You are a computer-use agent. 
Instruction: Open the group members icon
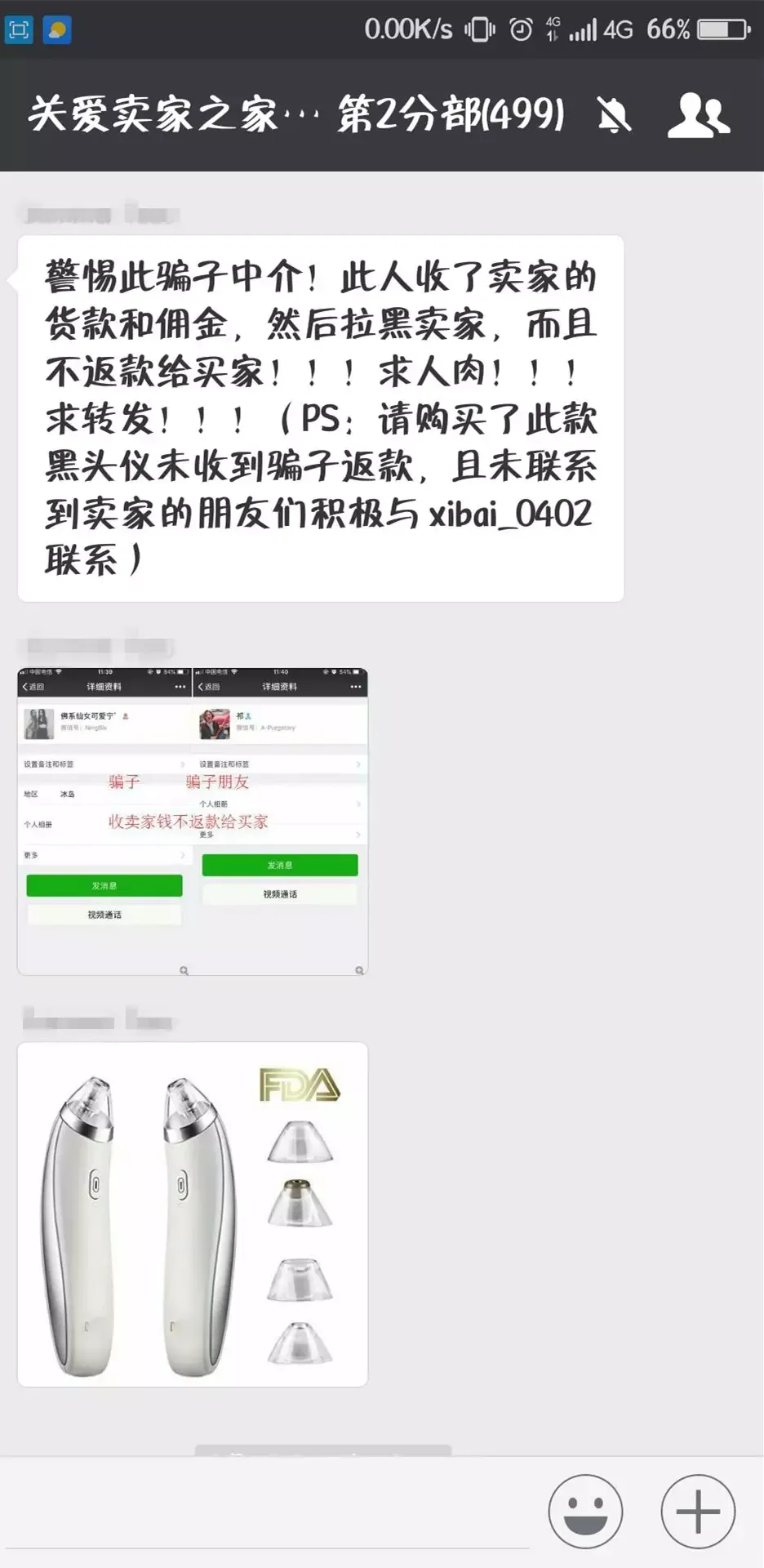click(x=698, y=114)
